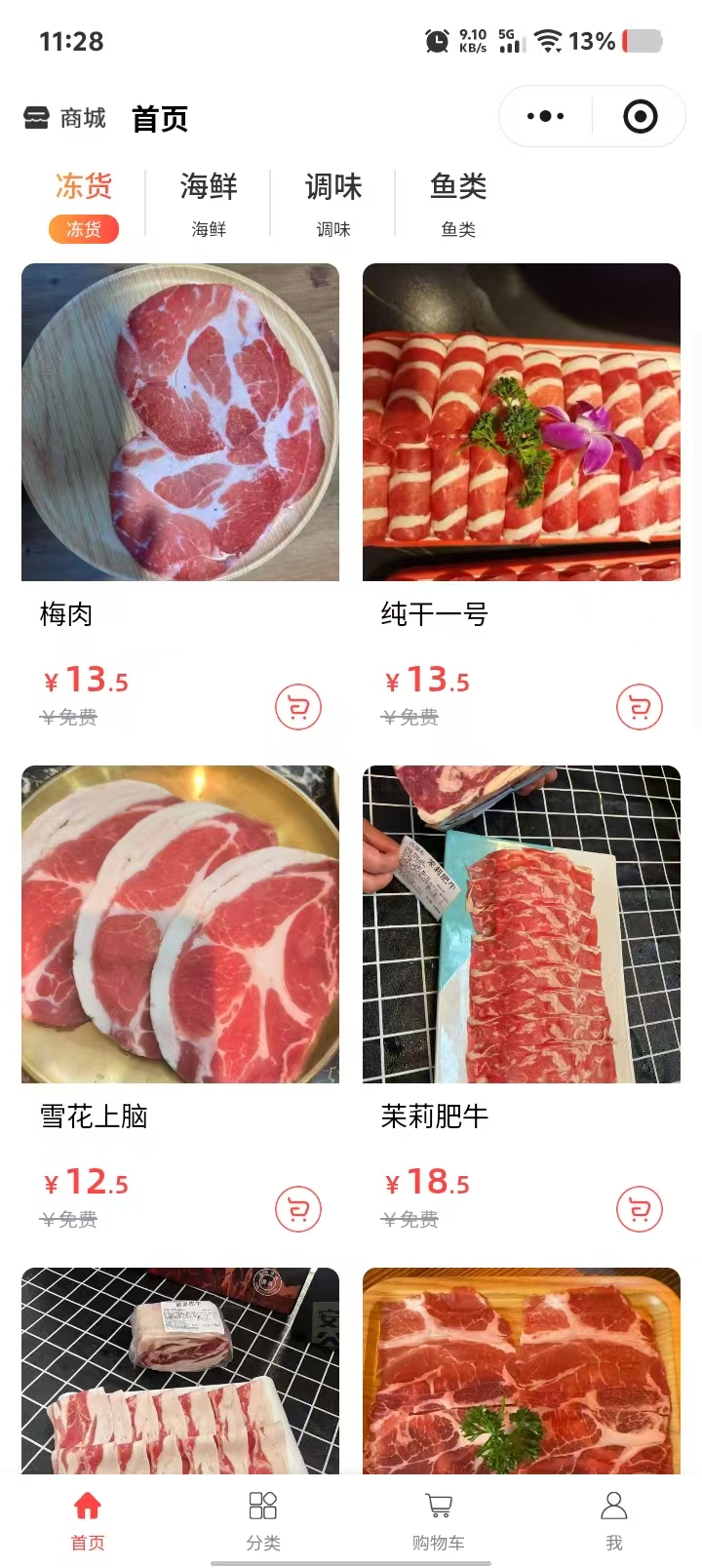Add 梅肉 to the shopping cart

pyautogui.click(x=298, y=707)
